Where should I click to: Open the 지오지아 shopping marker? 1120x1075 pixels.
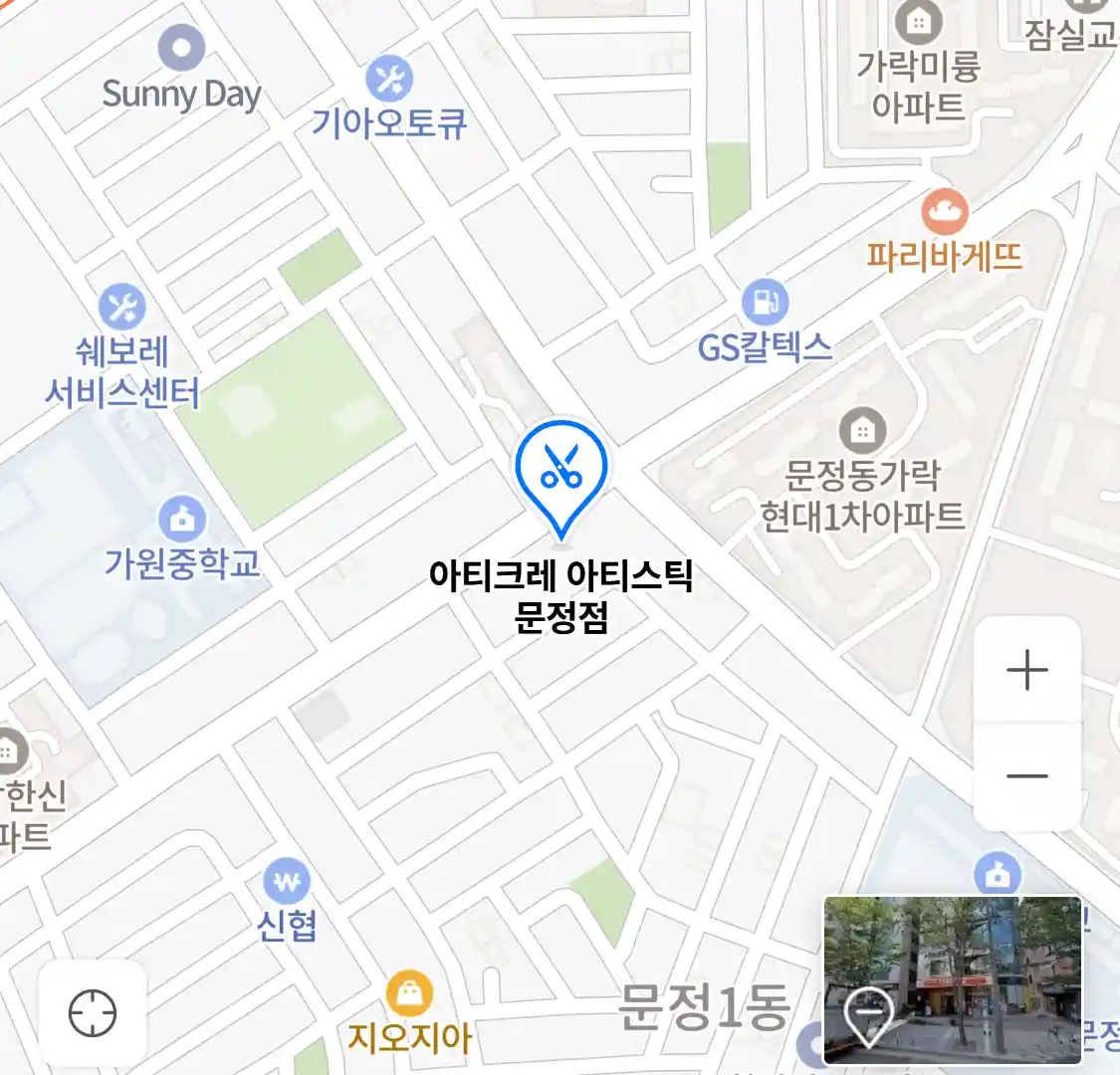(409, 993)
